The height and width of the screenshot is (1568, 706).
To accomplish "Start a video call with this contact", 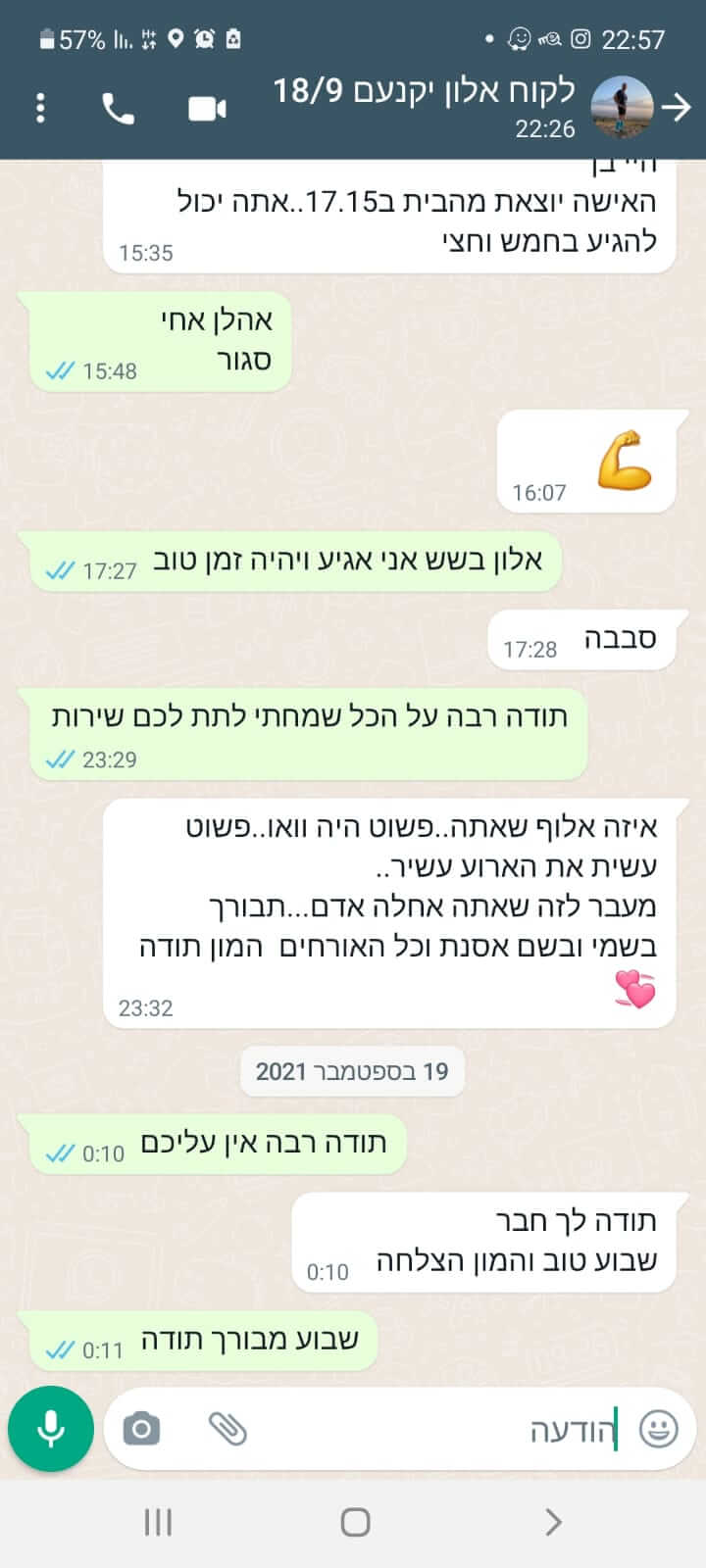I will pyautogui.click(x=207, y=109).
